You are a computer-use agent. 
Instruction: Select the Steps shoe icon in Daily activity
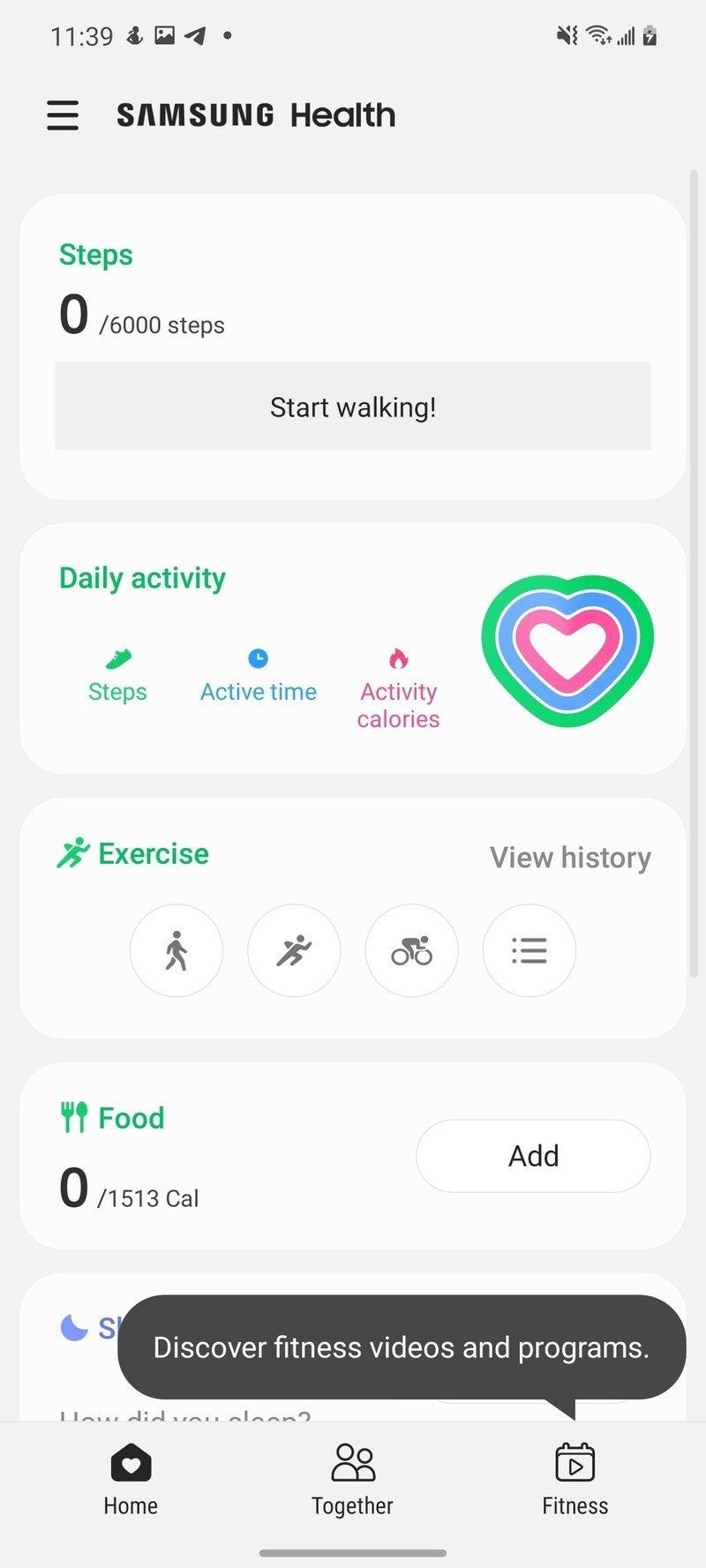click(117, 657)
